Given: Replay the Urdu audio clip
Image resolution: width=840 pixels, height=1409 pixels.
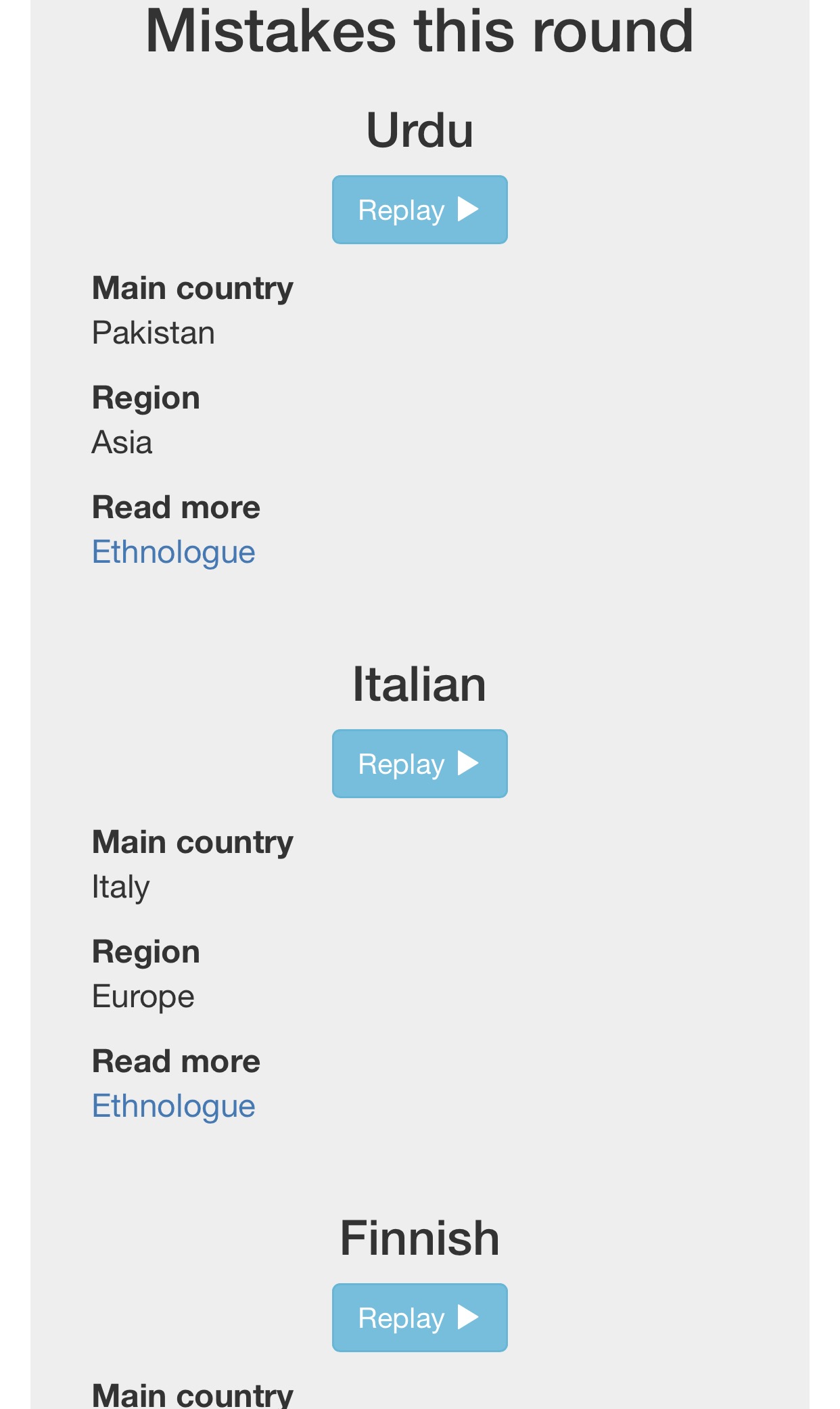Looking at the screenshot, I should coord(419,210).
